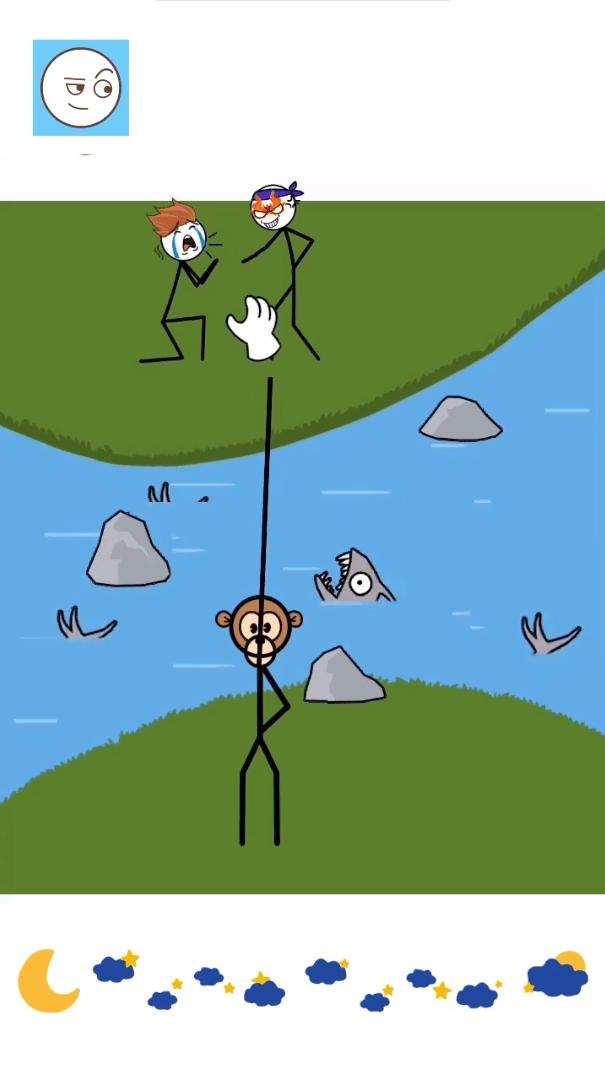Tap the smirking face icon
The width and height of the screenshot is (605, 1080).
coord(81,88)
